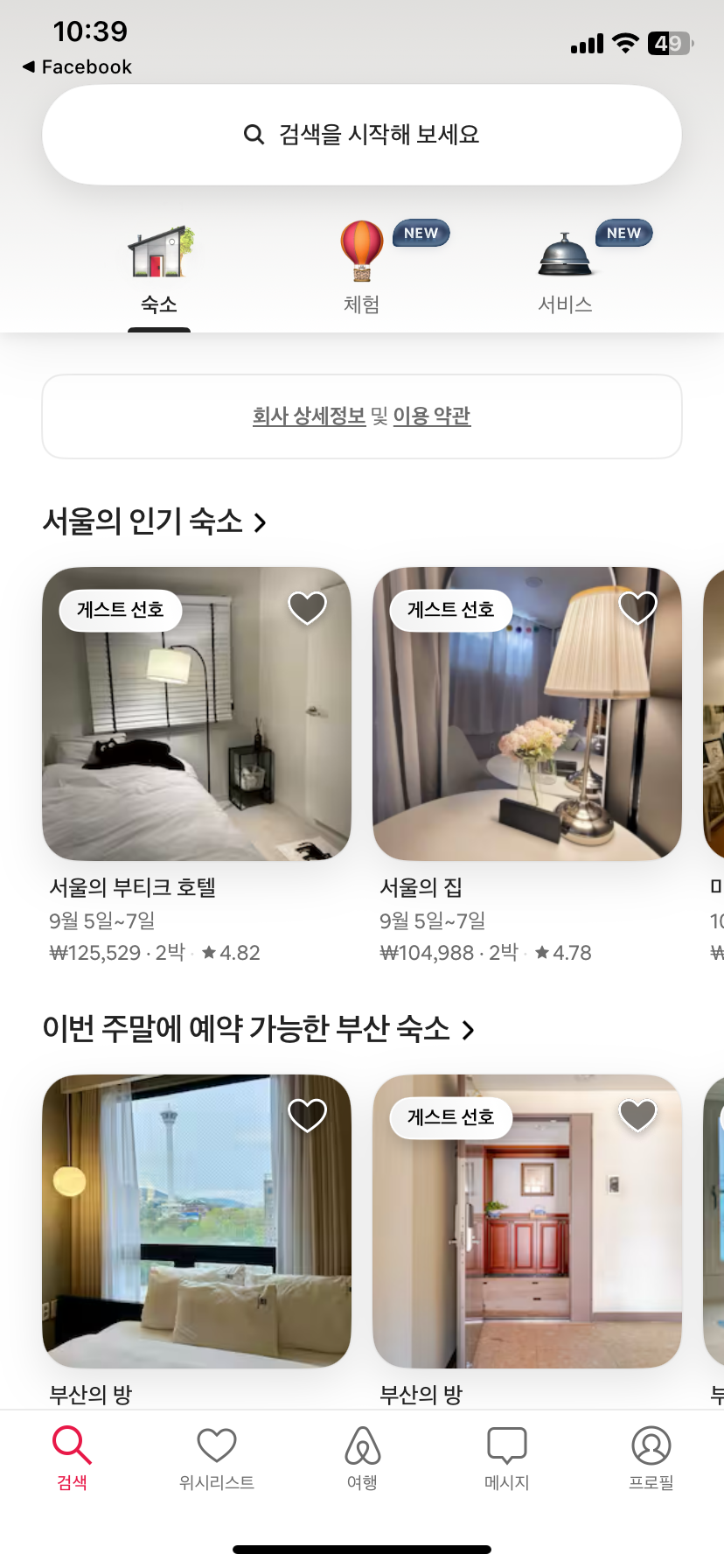Go to the 프로필 tab
This screenshot has width=724, height=1568.
click(x=651, y=1458)
